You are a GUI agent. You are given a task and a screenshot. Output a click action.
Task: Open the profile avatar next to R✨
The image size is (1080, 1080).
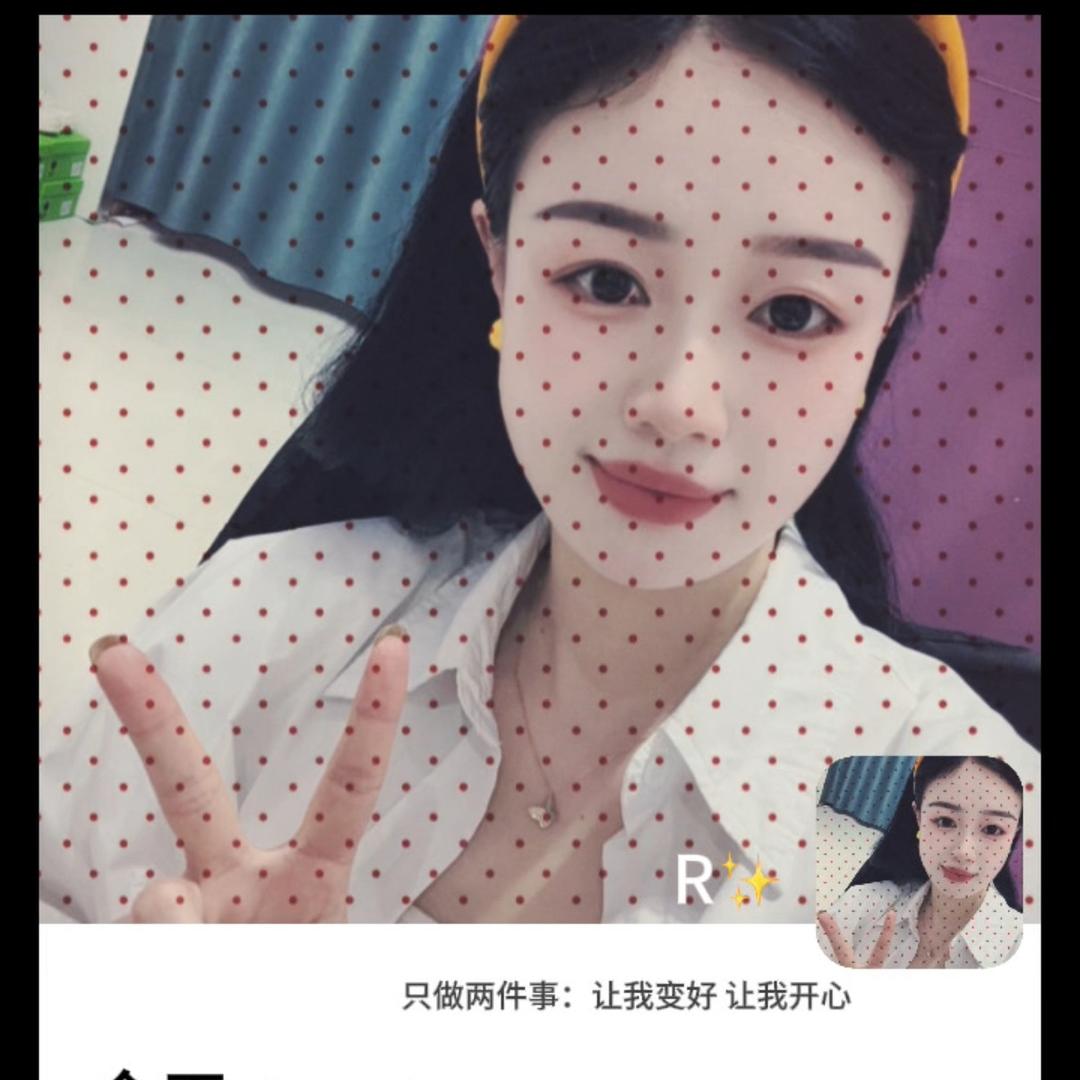coord(919,862)
